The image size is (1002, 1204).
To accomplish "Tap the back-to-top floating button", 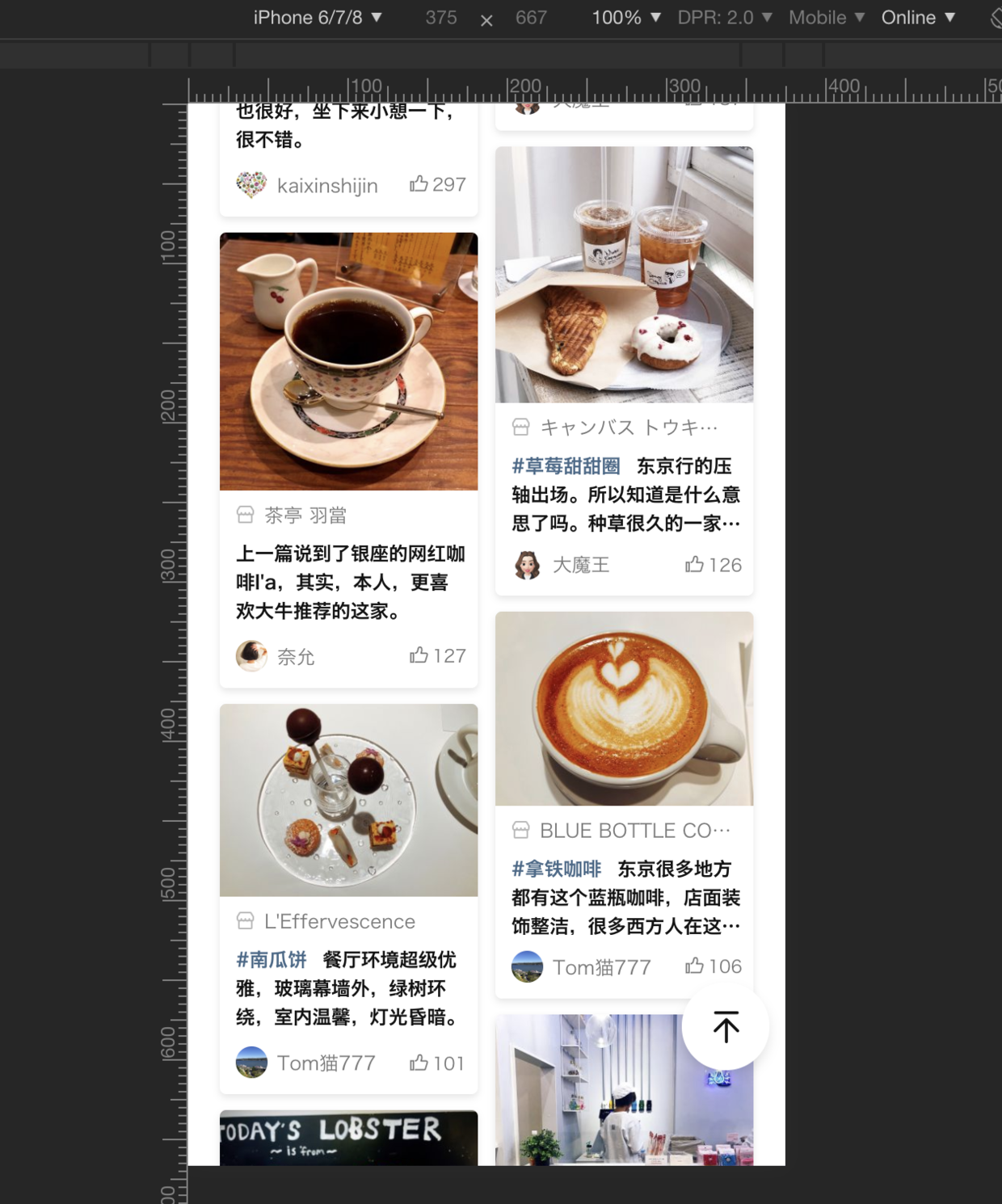I will click(725, 1026).
